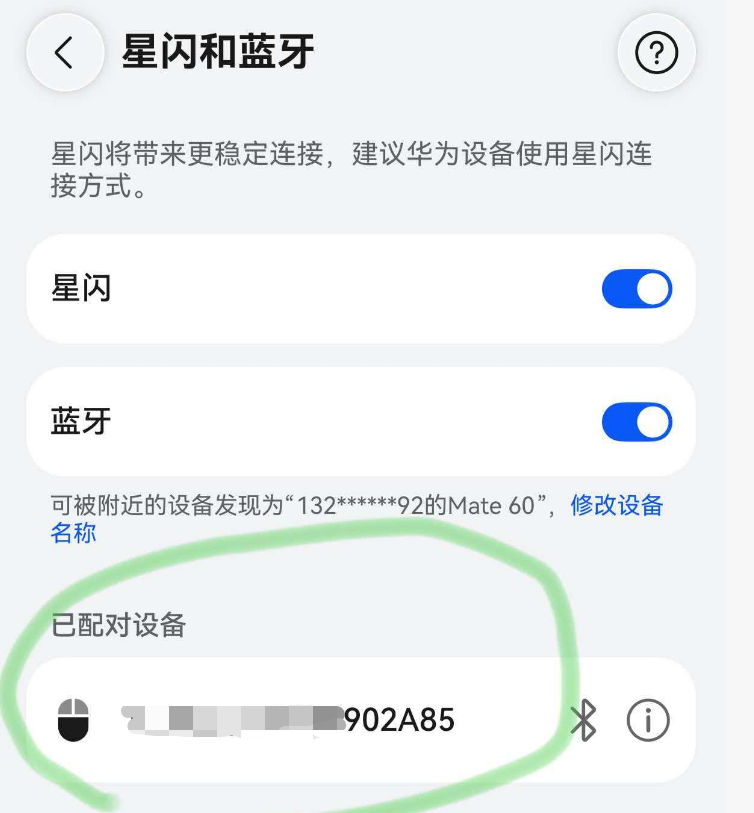Screen dimensions: 754x813
Task: Connect to paired mouse ending 902A85
Action: point(300,720)
